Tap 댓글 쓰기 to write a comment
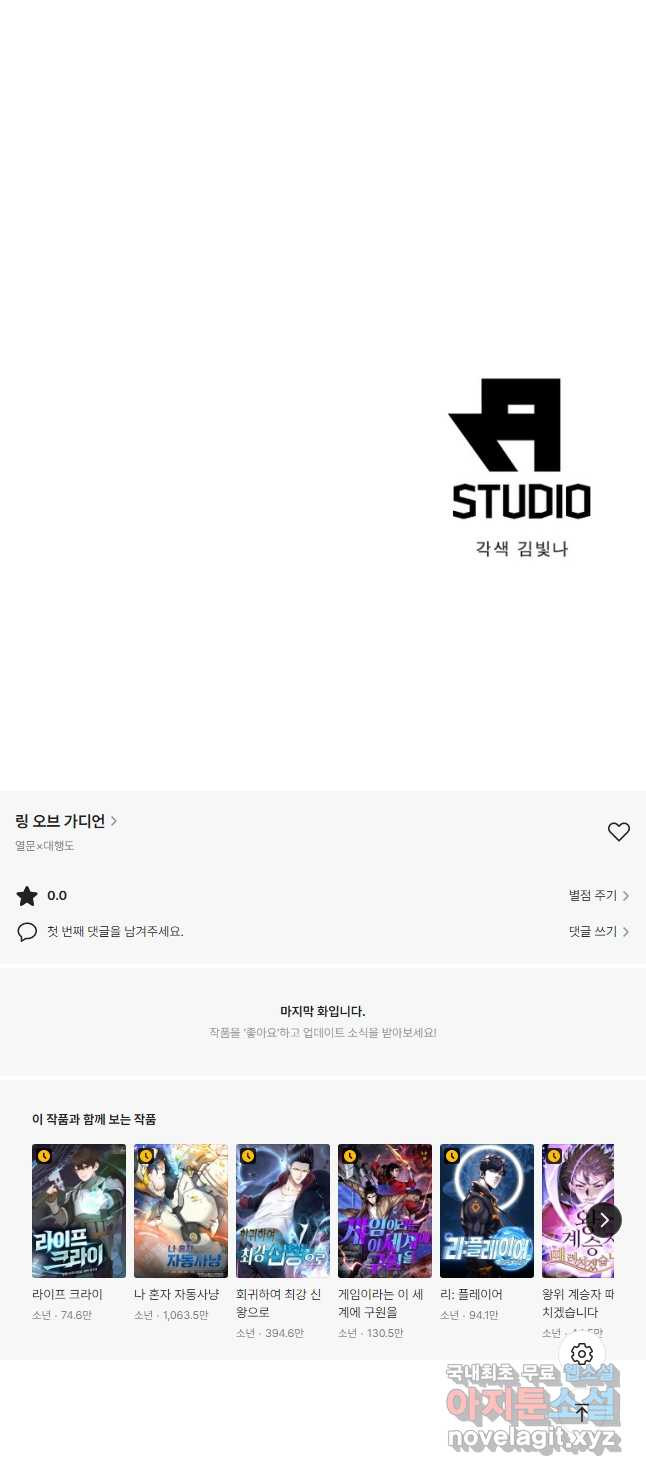Viewport: 646px width, 1476px height. pyautogui.click(x=598, y=932)
